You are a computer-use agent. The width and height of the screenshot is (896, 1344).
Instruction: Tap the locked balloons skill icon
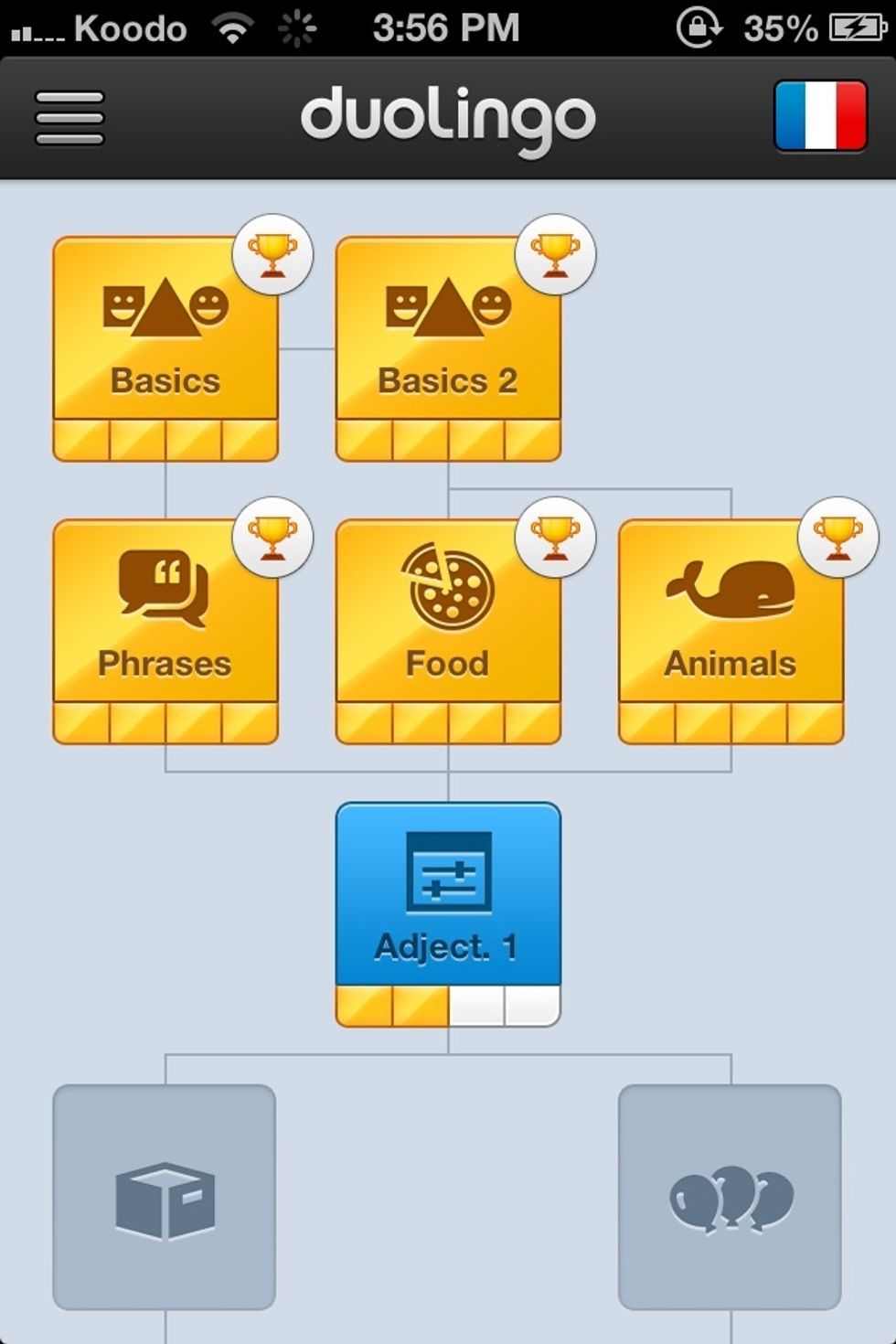(730, 1198)
